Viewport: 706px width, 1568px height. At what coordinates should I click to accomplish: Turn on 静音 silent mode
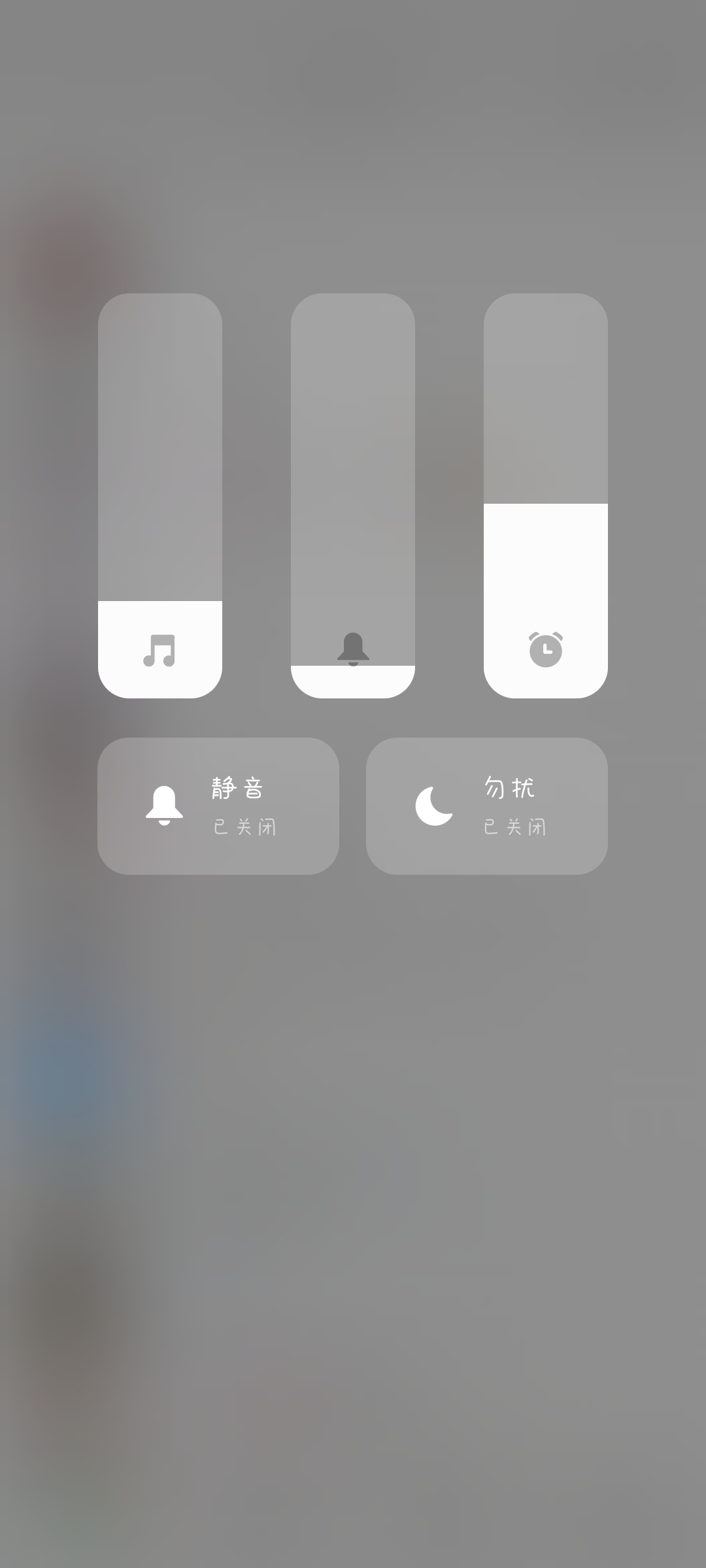pos(218,806)
